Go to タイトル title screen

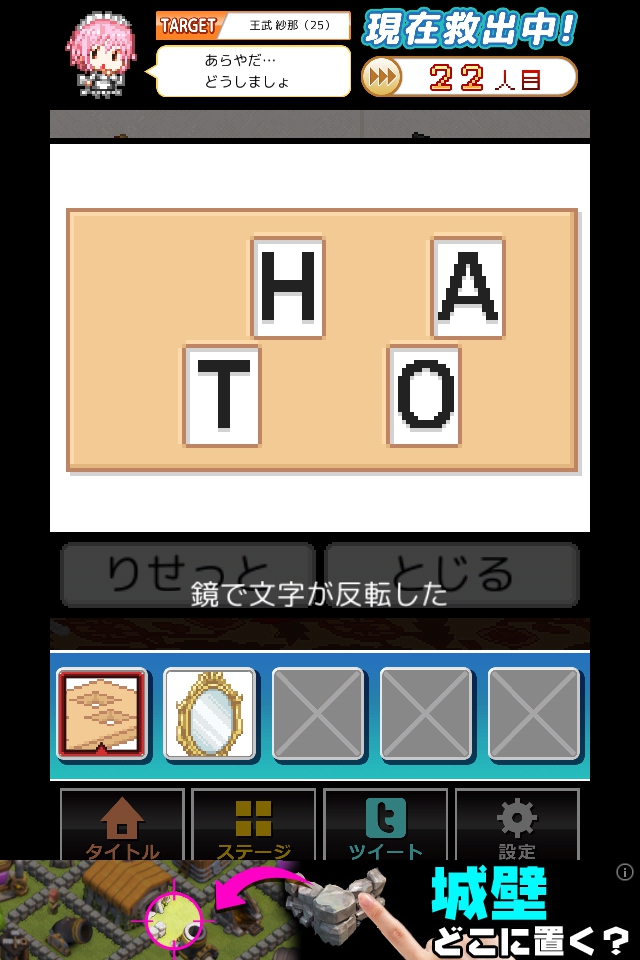[122, 826]
